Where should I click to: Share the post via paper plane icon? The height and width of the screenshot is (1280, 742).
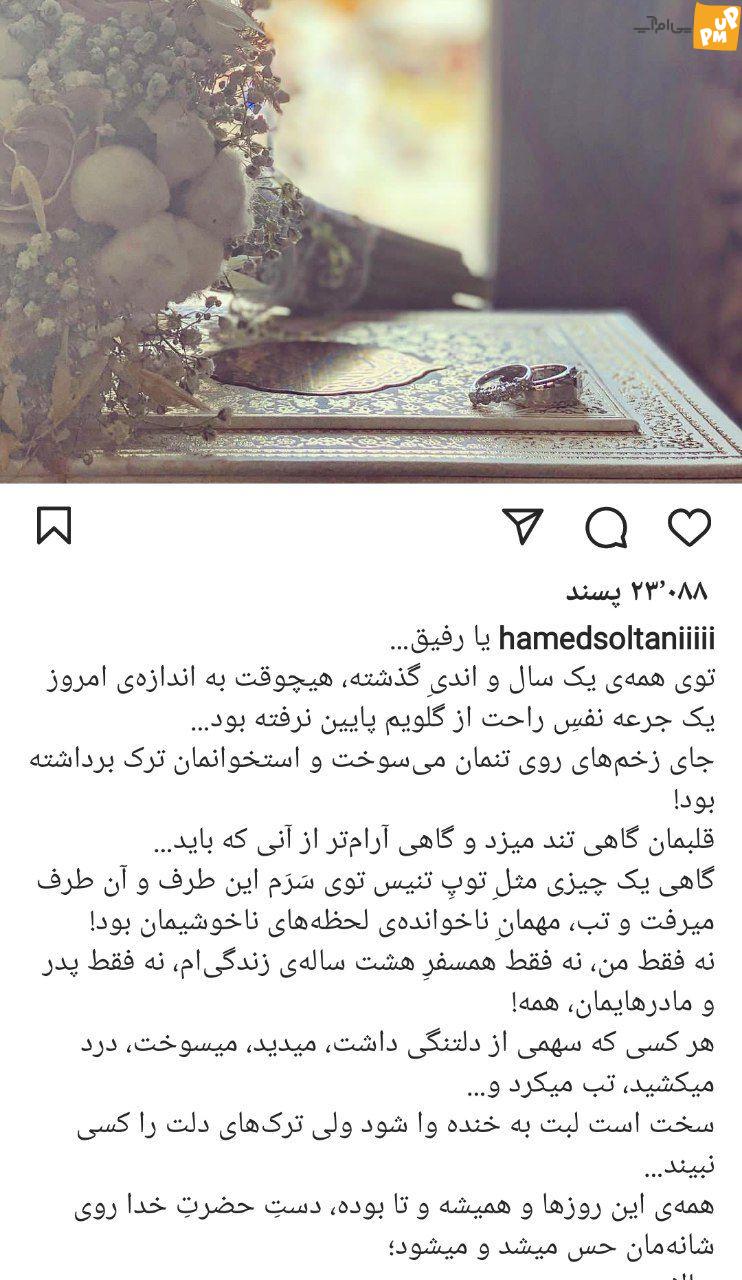(523, 526)
